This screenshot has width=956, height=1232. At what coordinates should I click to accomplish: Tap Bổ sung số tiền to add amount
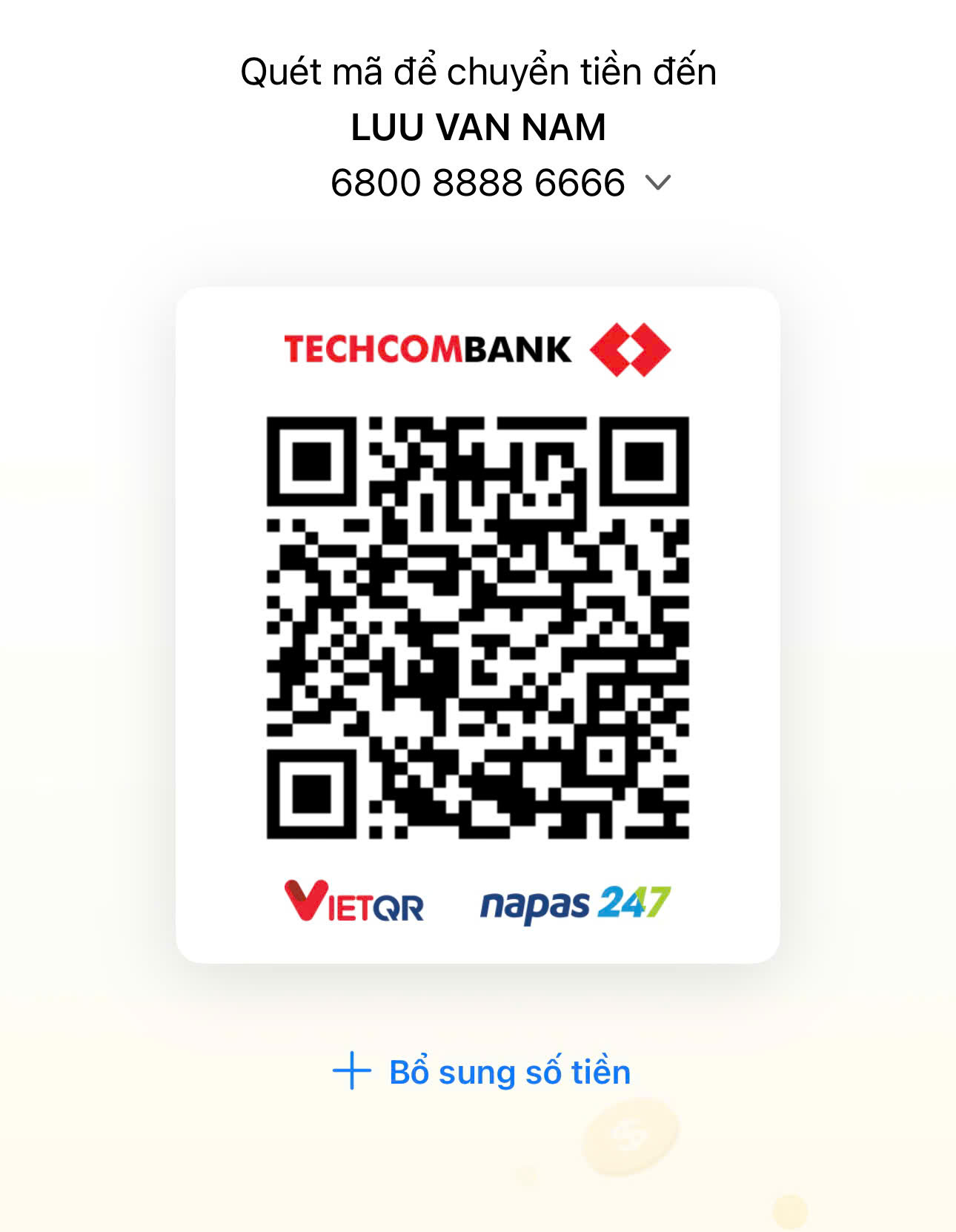(482, 1072)
